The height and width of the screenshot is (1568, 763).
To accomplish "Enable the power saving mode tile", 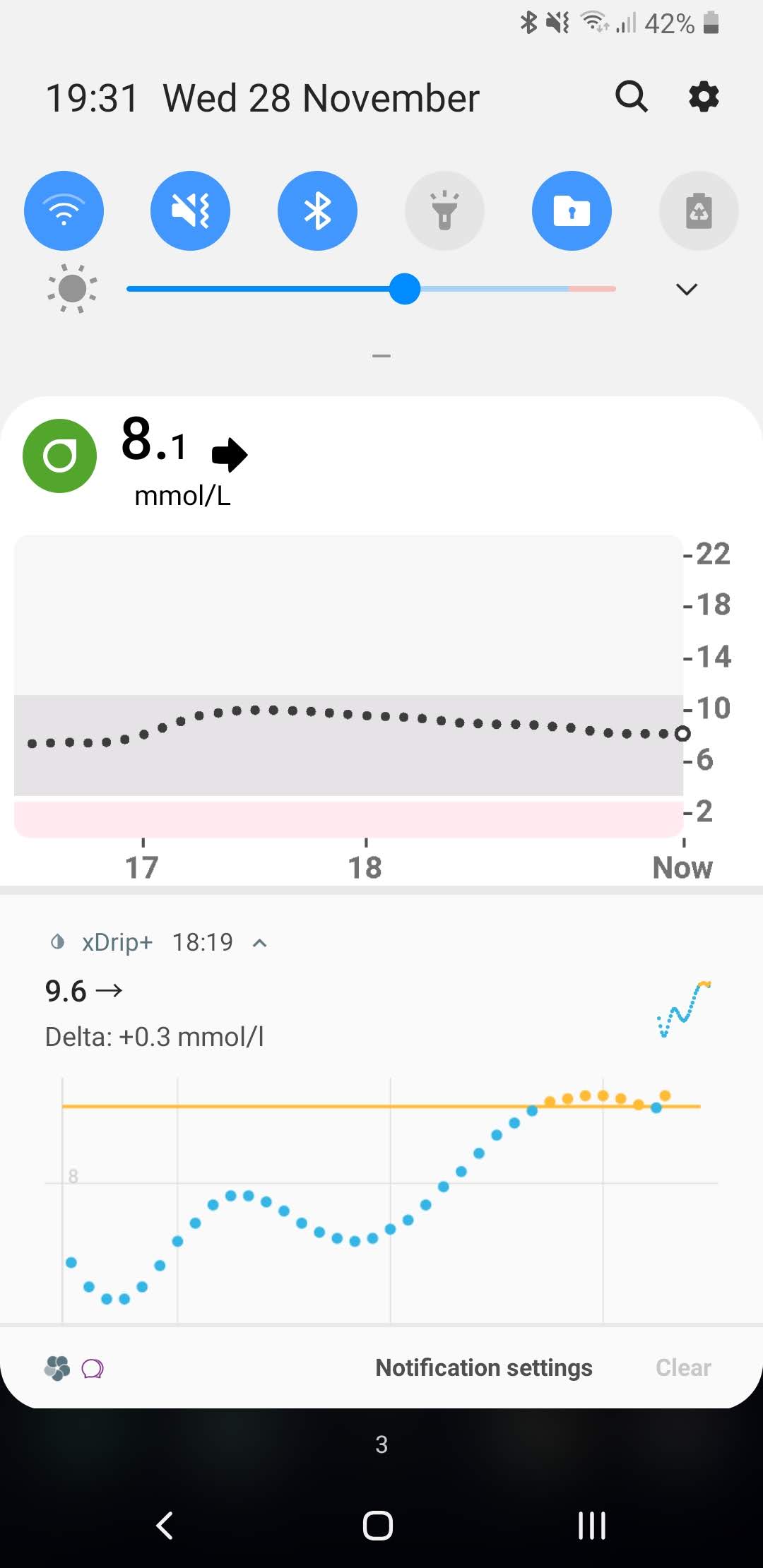I will 699,210.
